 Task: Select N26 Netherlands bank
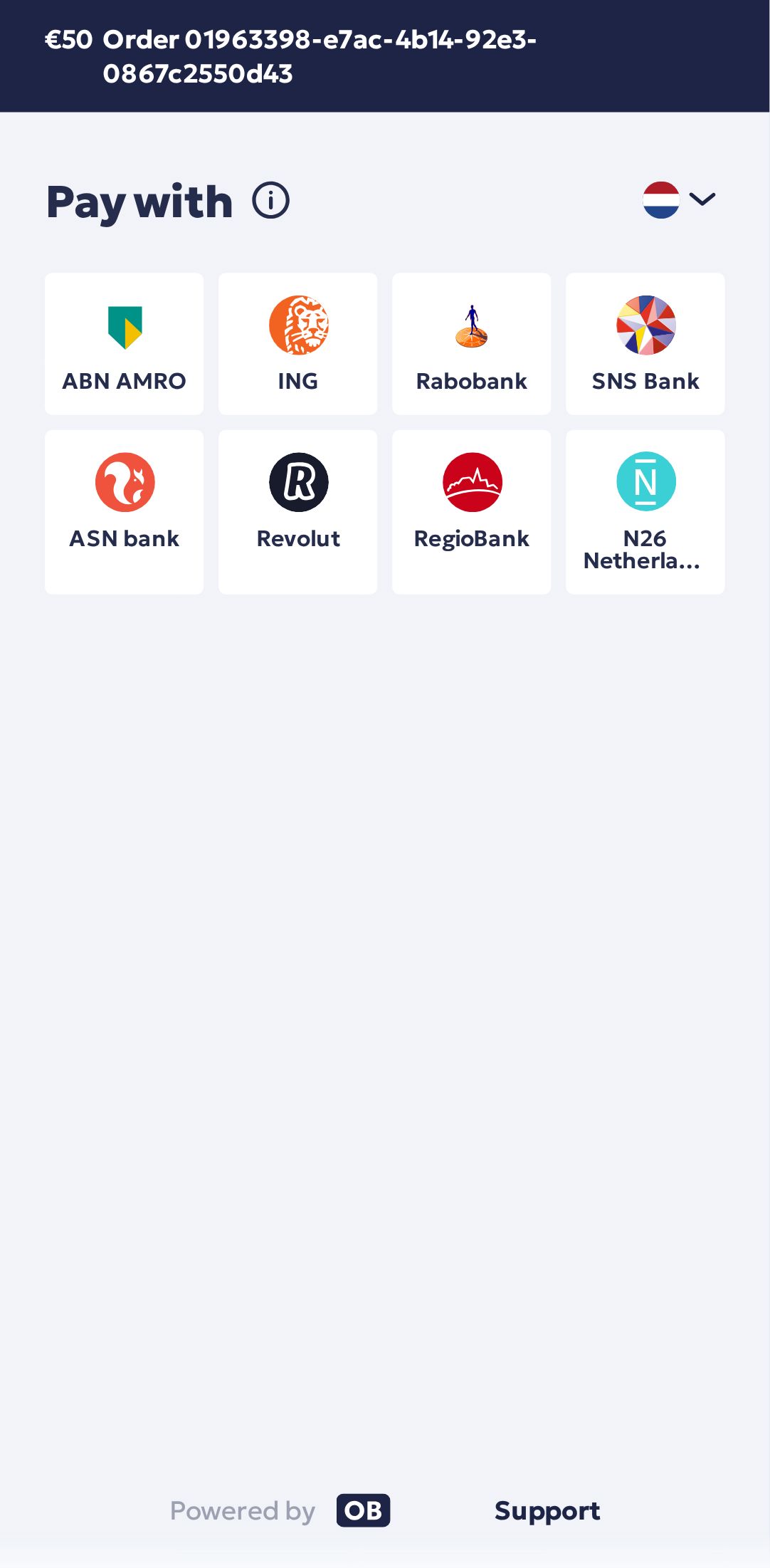[x=645, y=511]
